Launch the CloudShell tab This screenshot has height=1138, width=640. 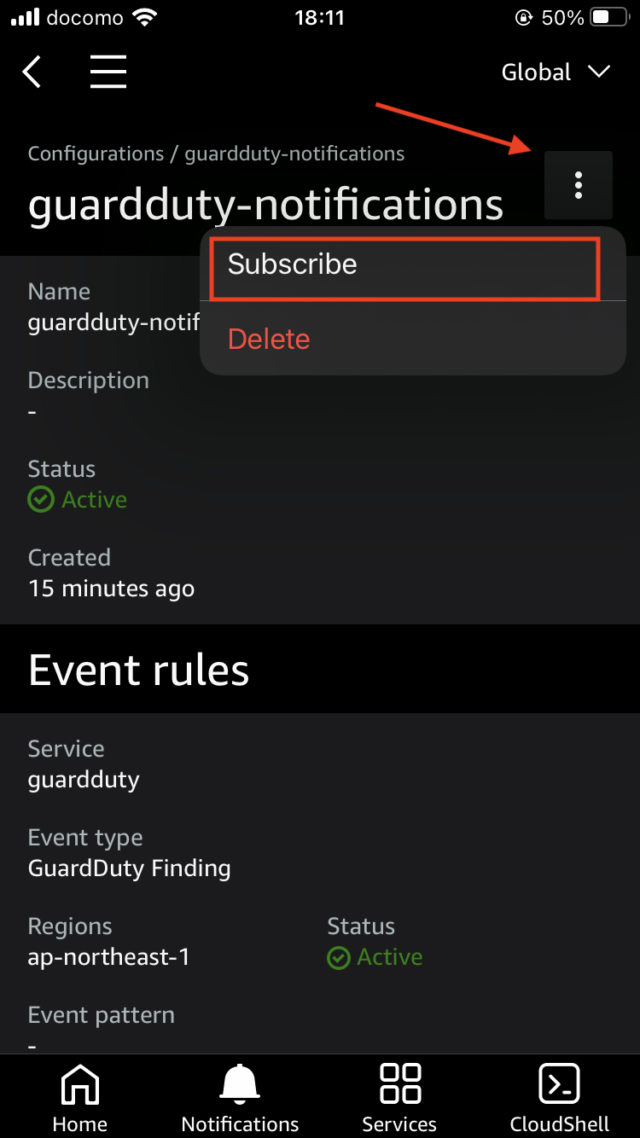pyautogui.click(x=559, y=1097)
